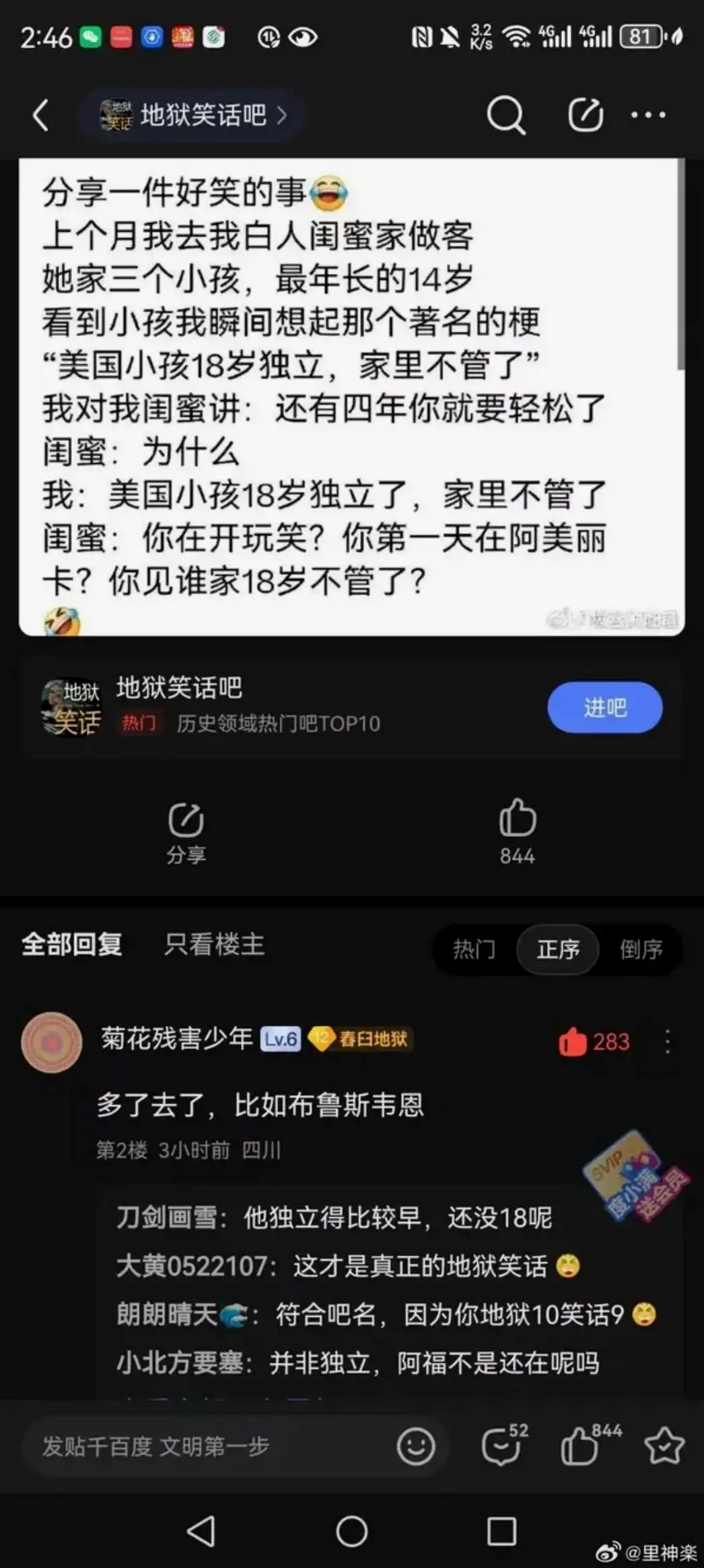Open the shared story image in the post
The height and width of the screenshot is (1568, 704).
click(351, 397)
